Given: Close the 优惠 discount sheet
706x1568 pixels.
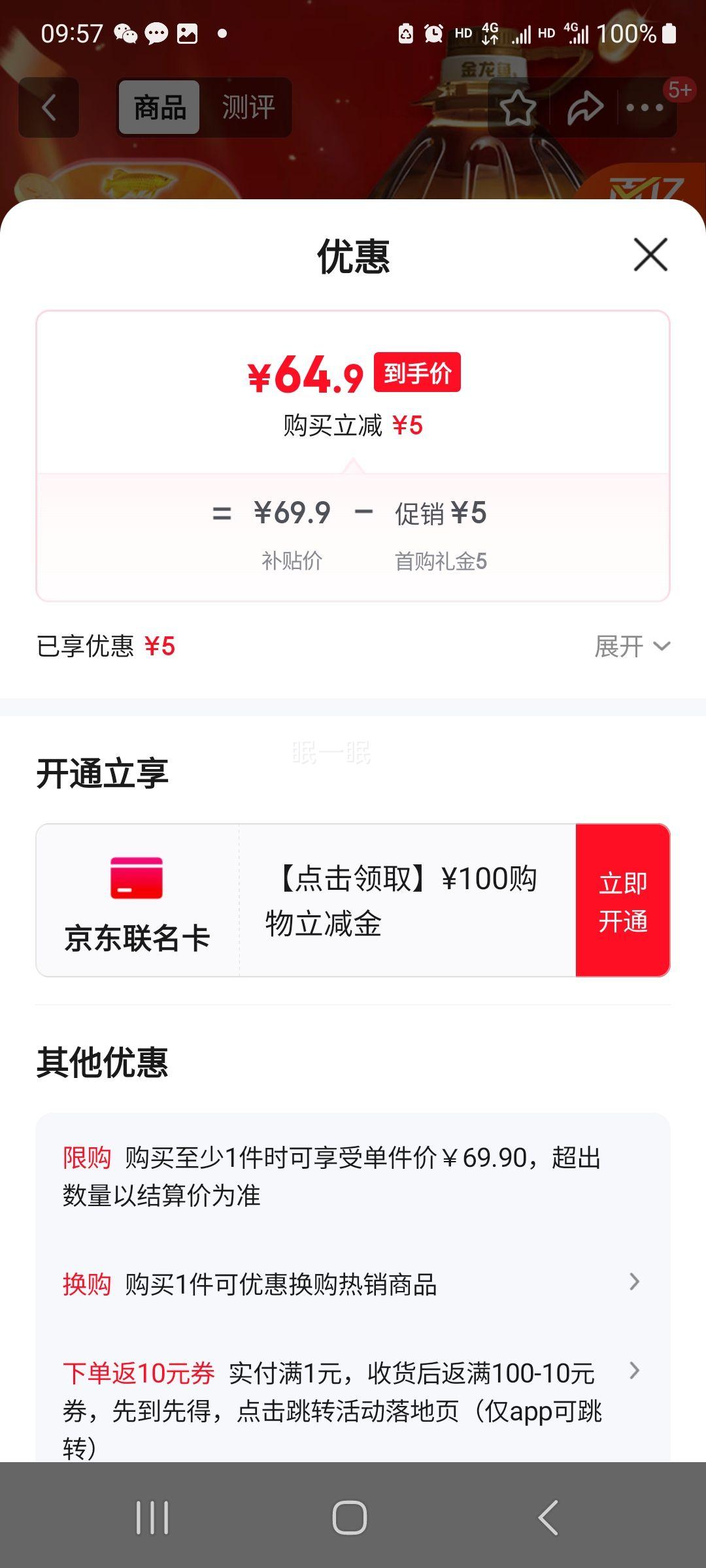Looking at the screenshot, I should 650,255.
